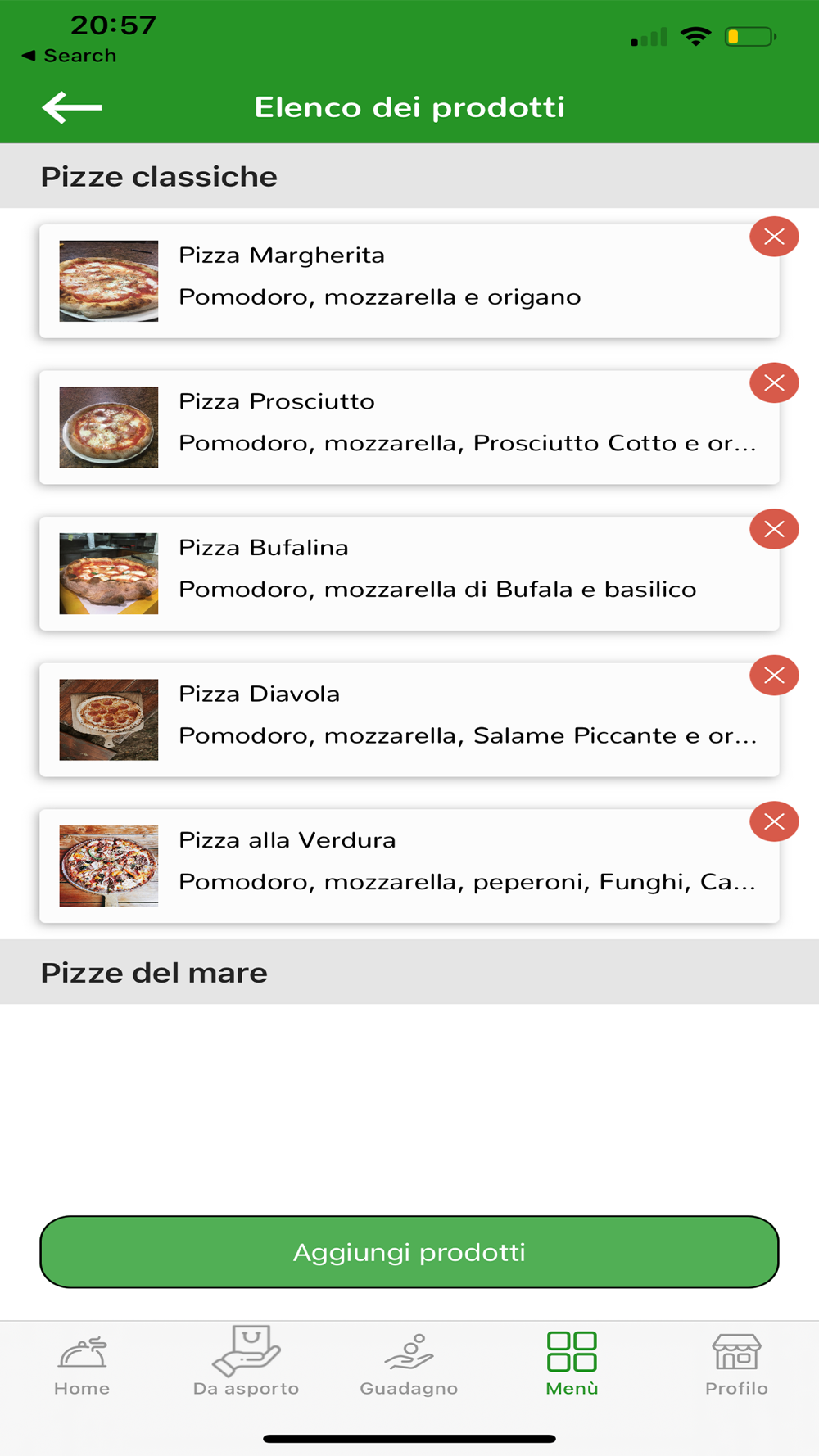
Task: Remove Pizza Margherita from the list
Action: [774, 237]
